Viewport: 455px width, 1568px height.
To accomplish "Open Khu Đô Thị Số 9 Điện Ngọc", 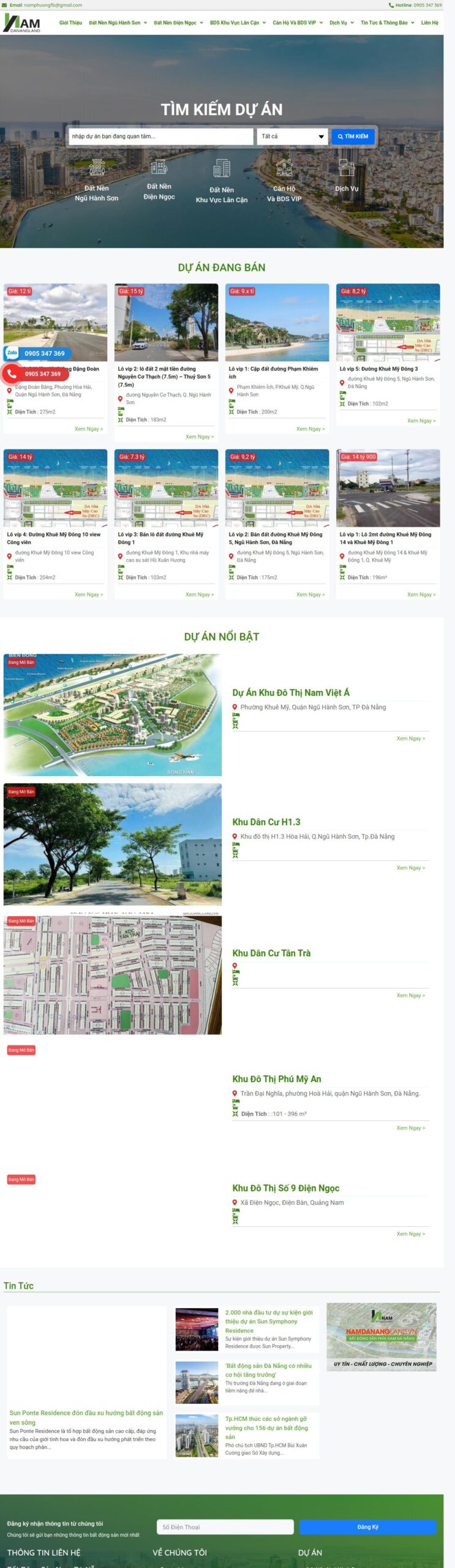I will [x=285, y=1187].
